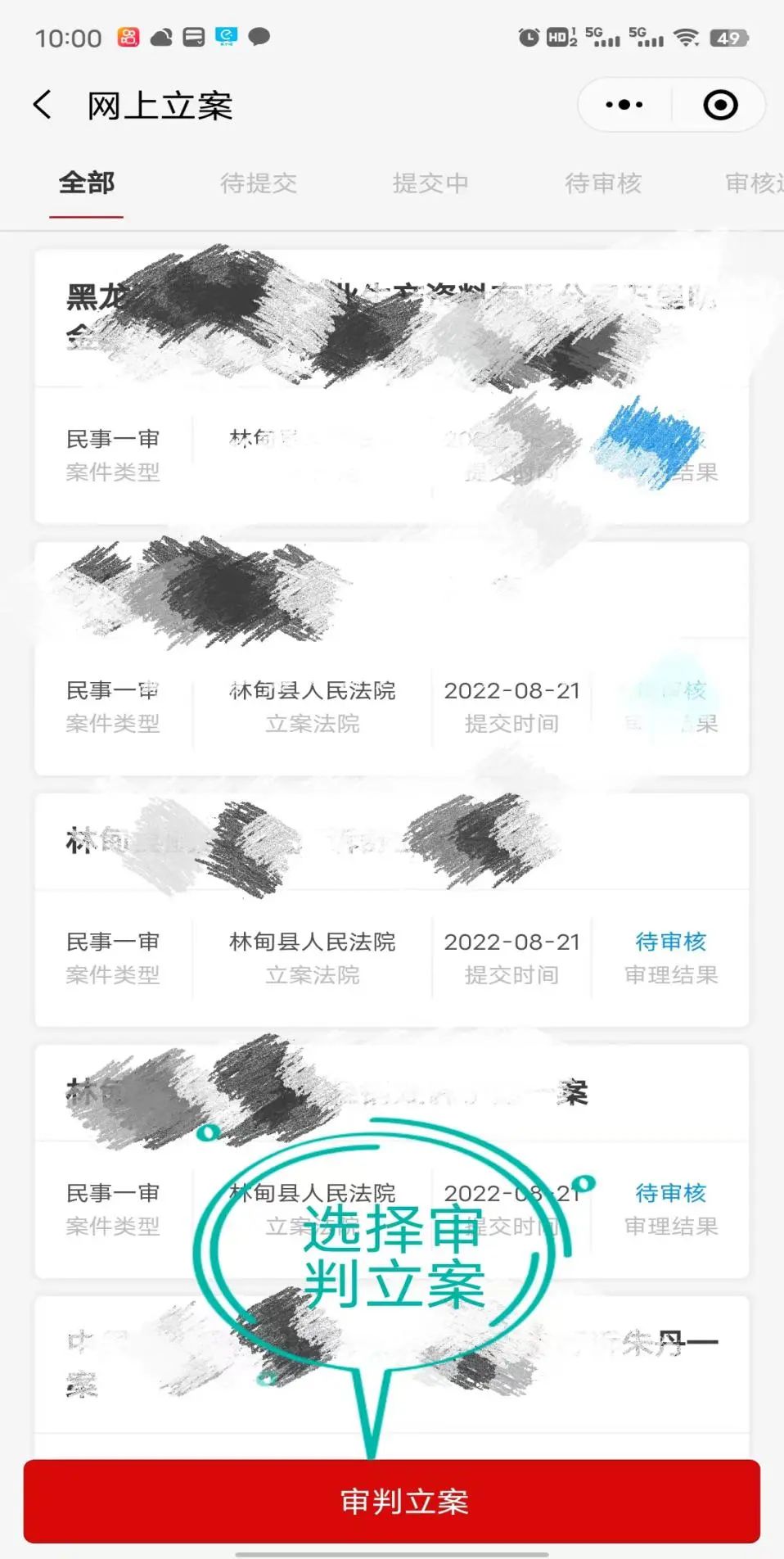Switch to the 全部 tab
784x1559 pixels.
coord(87,183)
